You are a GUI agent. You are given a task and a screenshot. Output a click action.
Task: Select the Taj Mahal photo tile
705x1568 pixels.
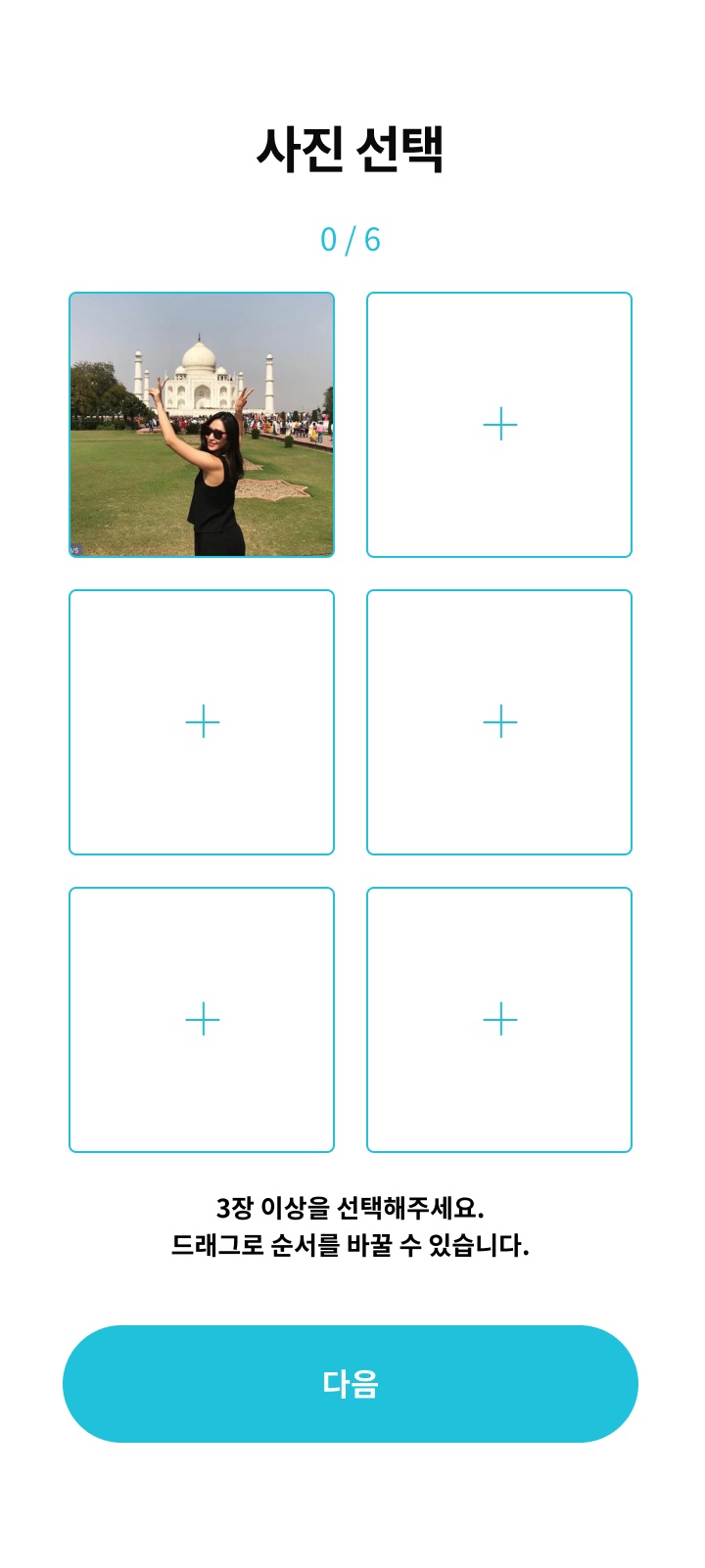click(x=202, y=425)
